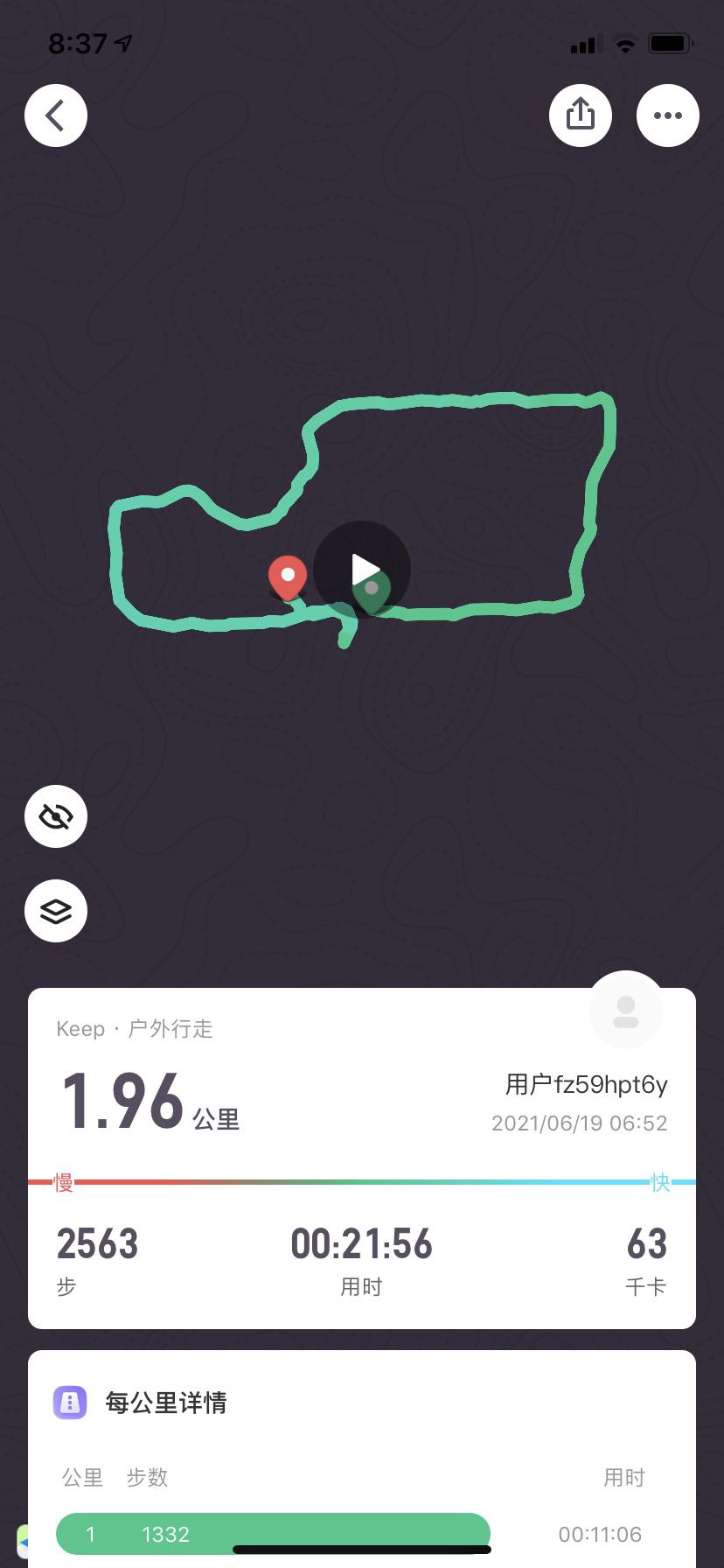Go back using the arrow button

pyautogui.click(x=56, y=115)
